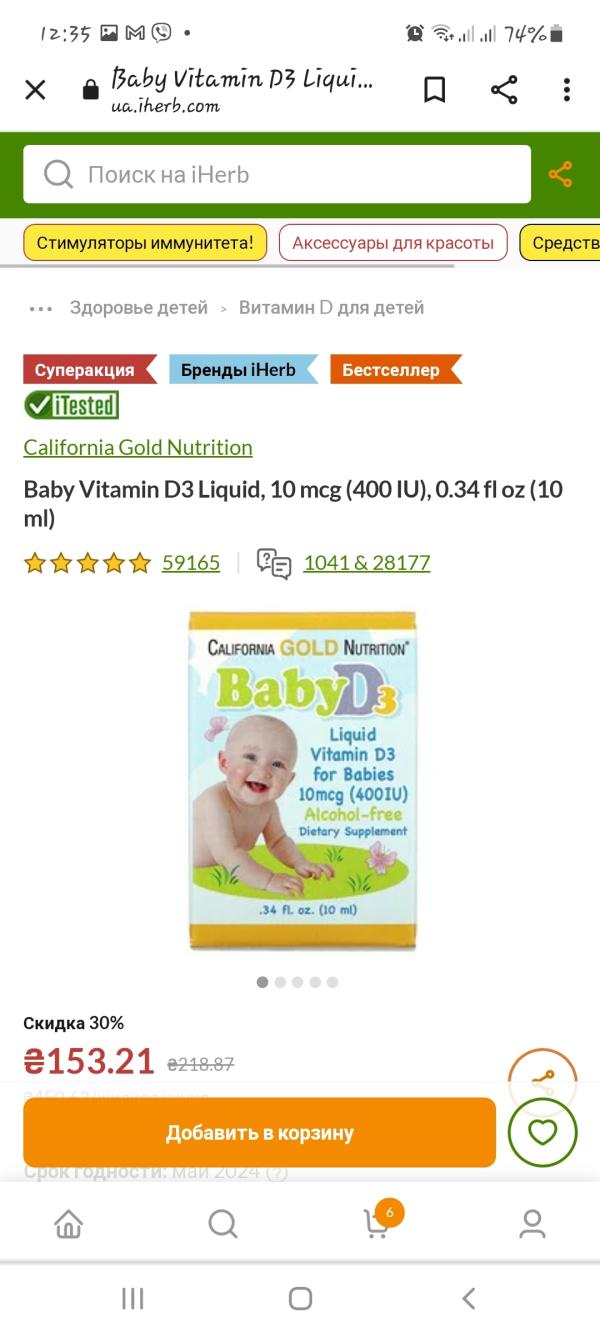Open the Baby D3 product image
Screen dimensions: 600x1332
302,780
